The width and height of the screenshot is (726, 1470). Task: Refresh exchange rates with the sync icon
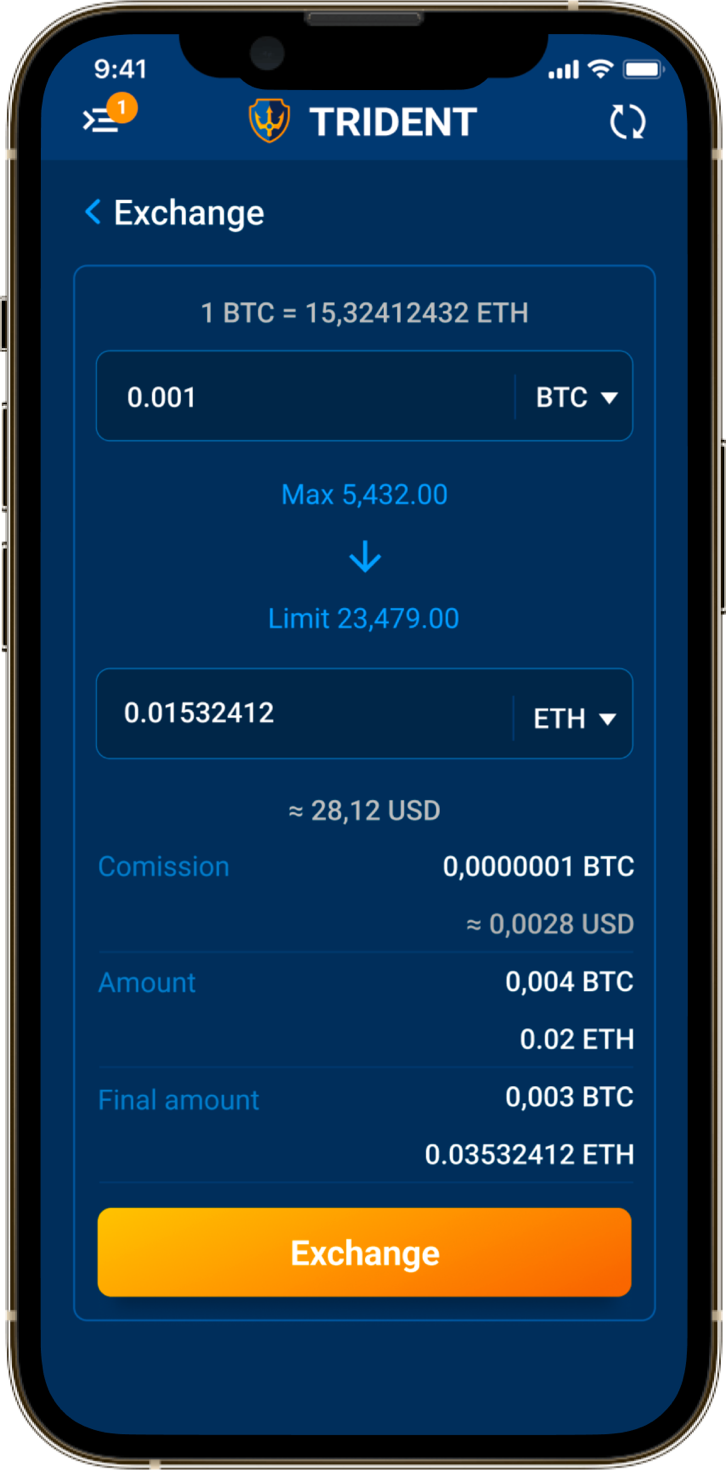628,120
